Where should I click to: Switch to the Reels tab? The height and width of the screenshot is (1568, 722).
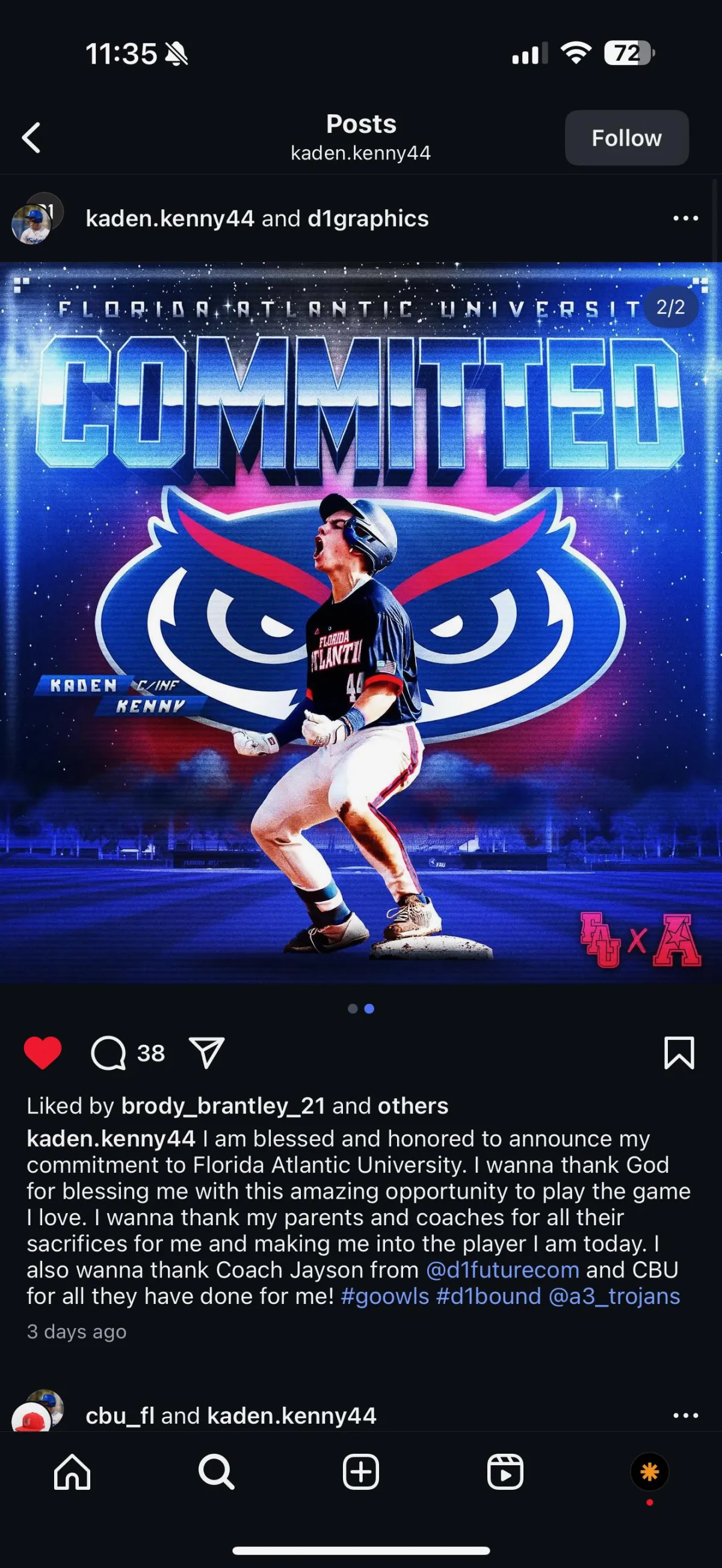click(x=505, y=1472)
